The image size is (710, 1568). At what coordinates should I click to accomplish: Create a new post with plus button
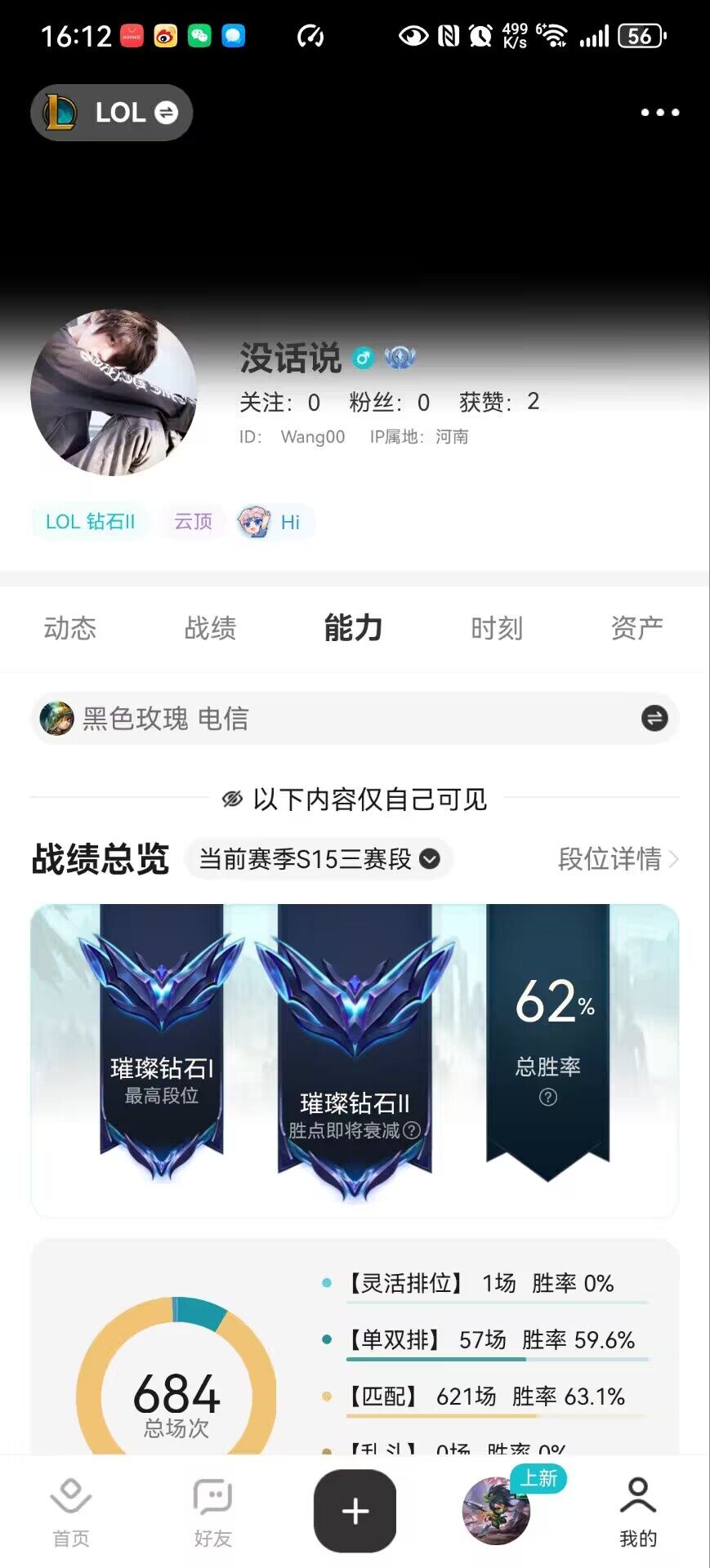[x=355, y=1511]
